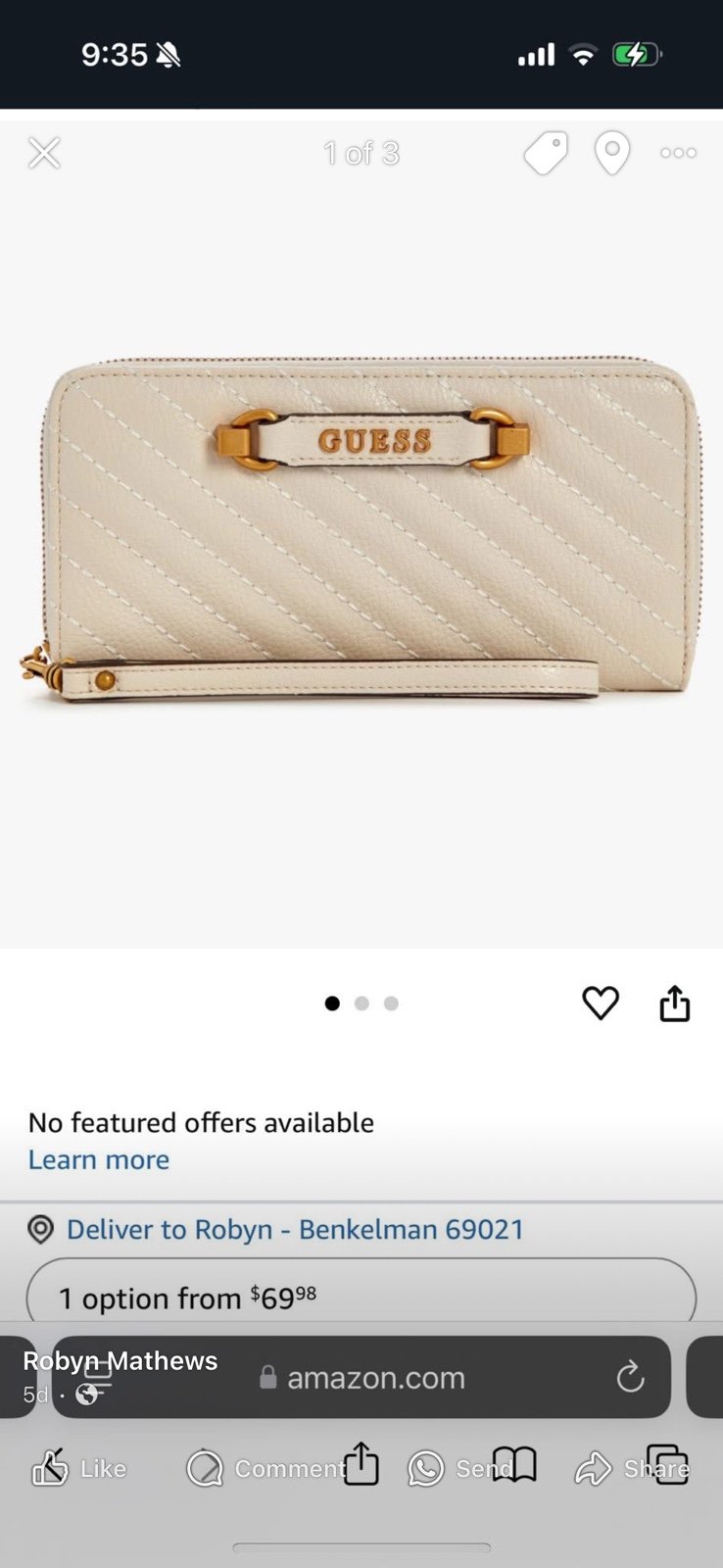Tap the tag icon for this photo

(x=546, y=154)
